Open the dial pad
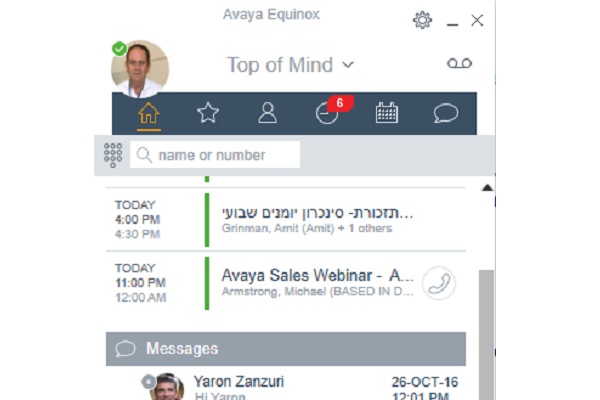Image resolution: width=600 pixels, height=400 pixels. (113, 155)
